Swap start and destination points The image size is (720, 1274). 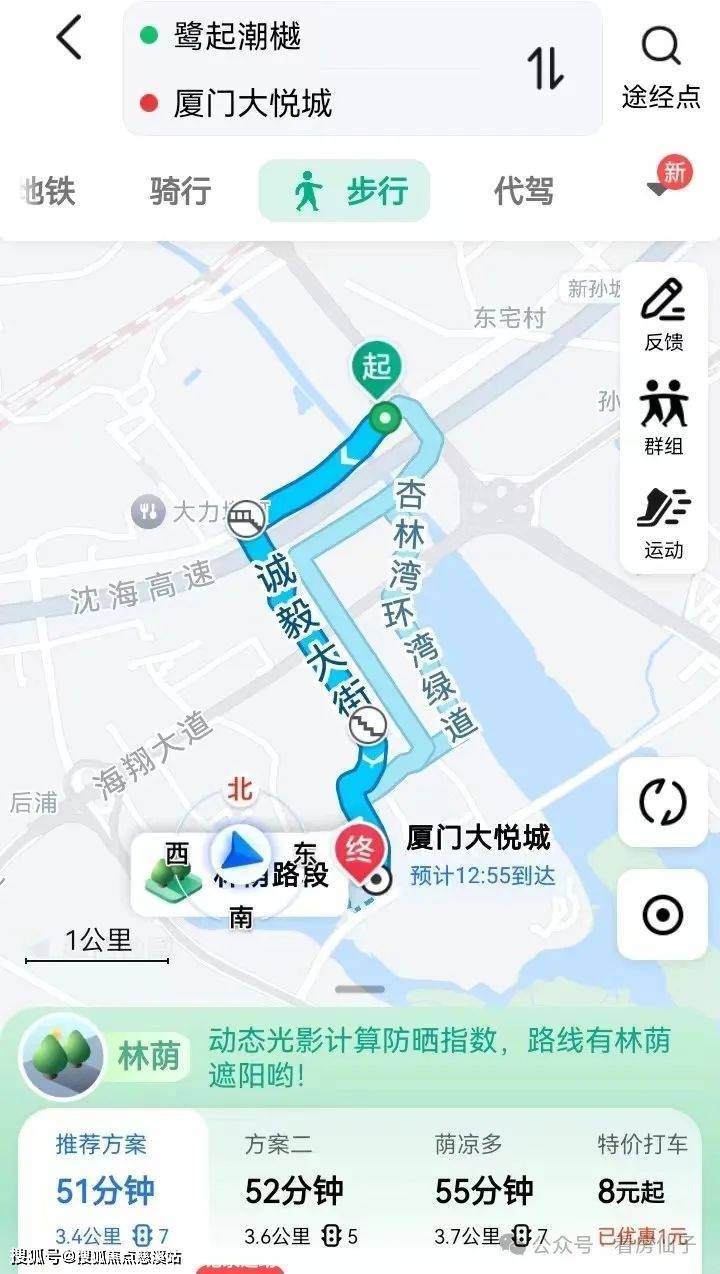pyautogui.click(x=546, y=68)
